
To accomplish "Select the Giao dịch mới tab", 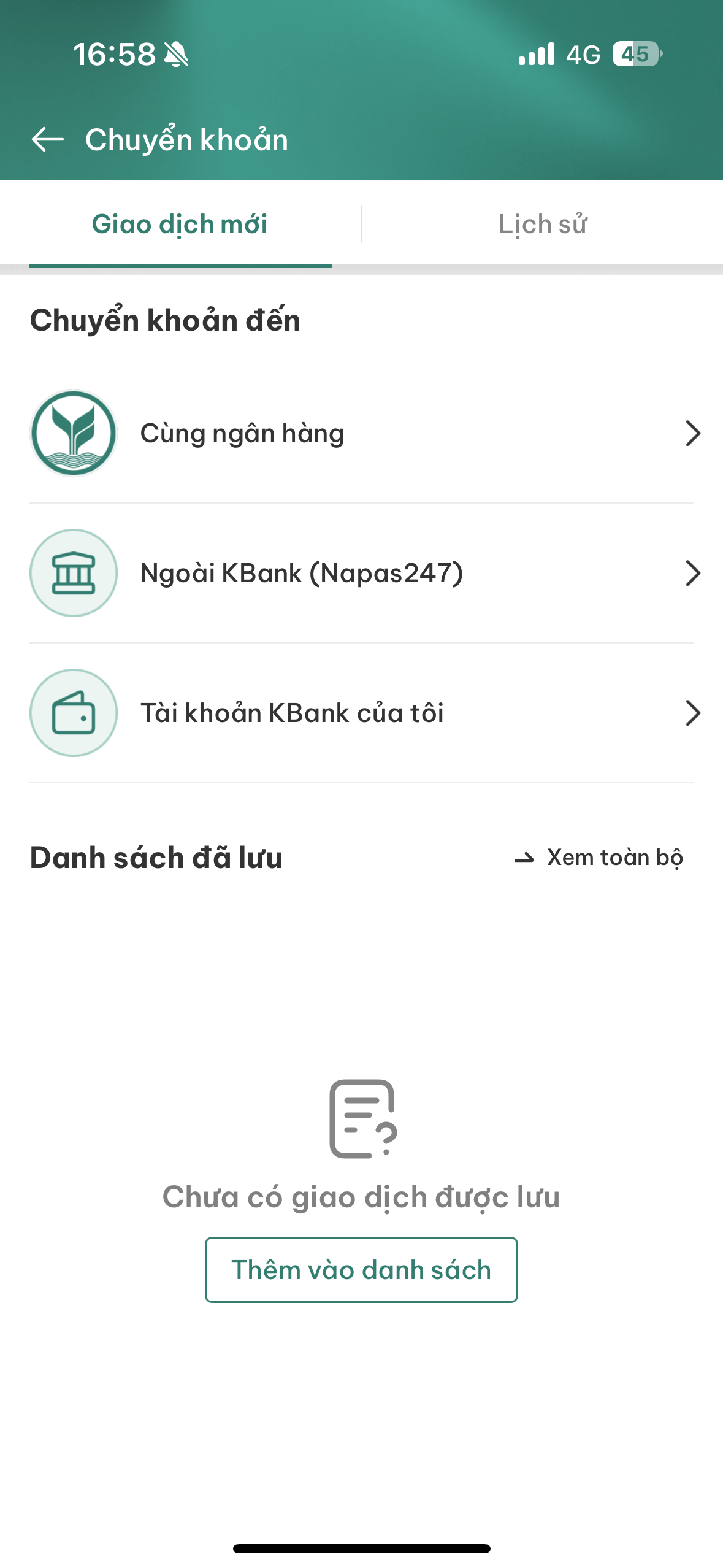I will pos(180,225).
